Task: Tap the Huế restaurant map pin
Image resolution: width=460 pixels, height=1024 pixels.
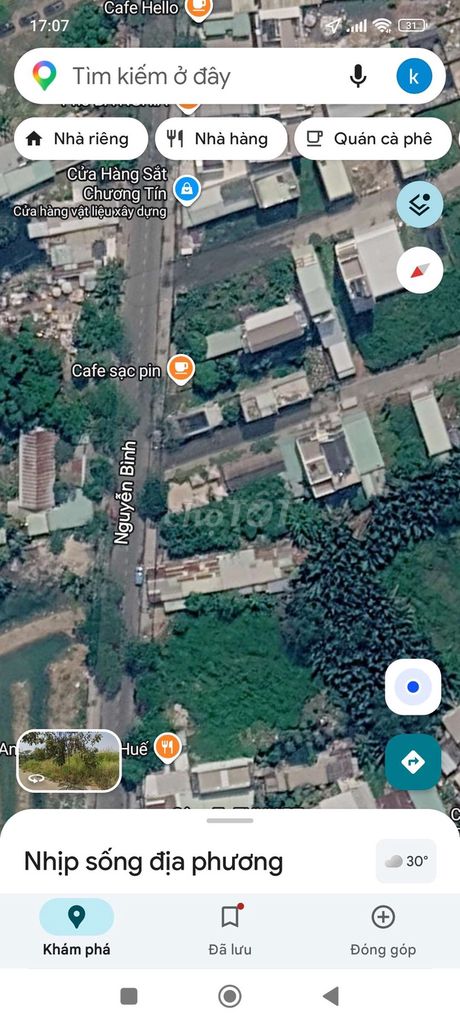Action: click(x=168, y=747)
